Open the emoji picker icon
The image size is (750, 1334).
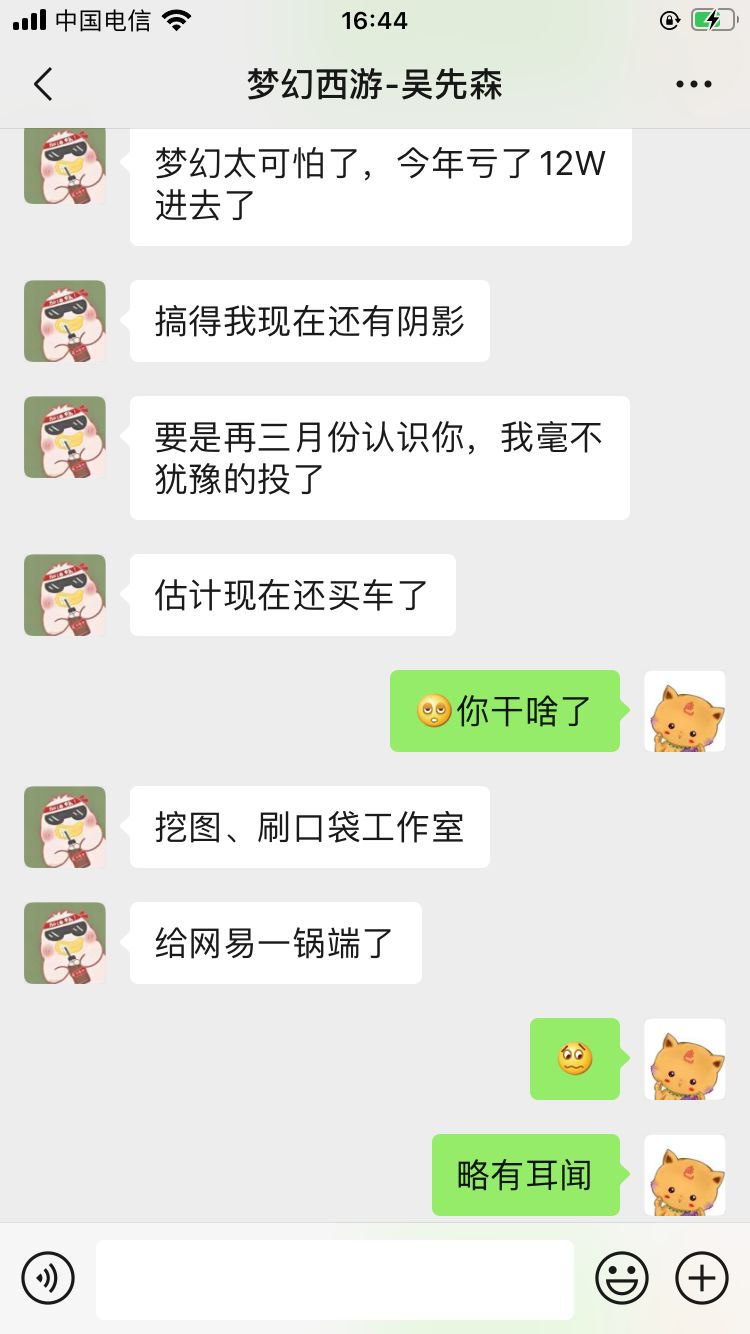click(621, 1278)
